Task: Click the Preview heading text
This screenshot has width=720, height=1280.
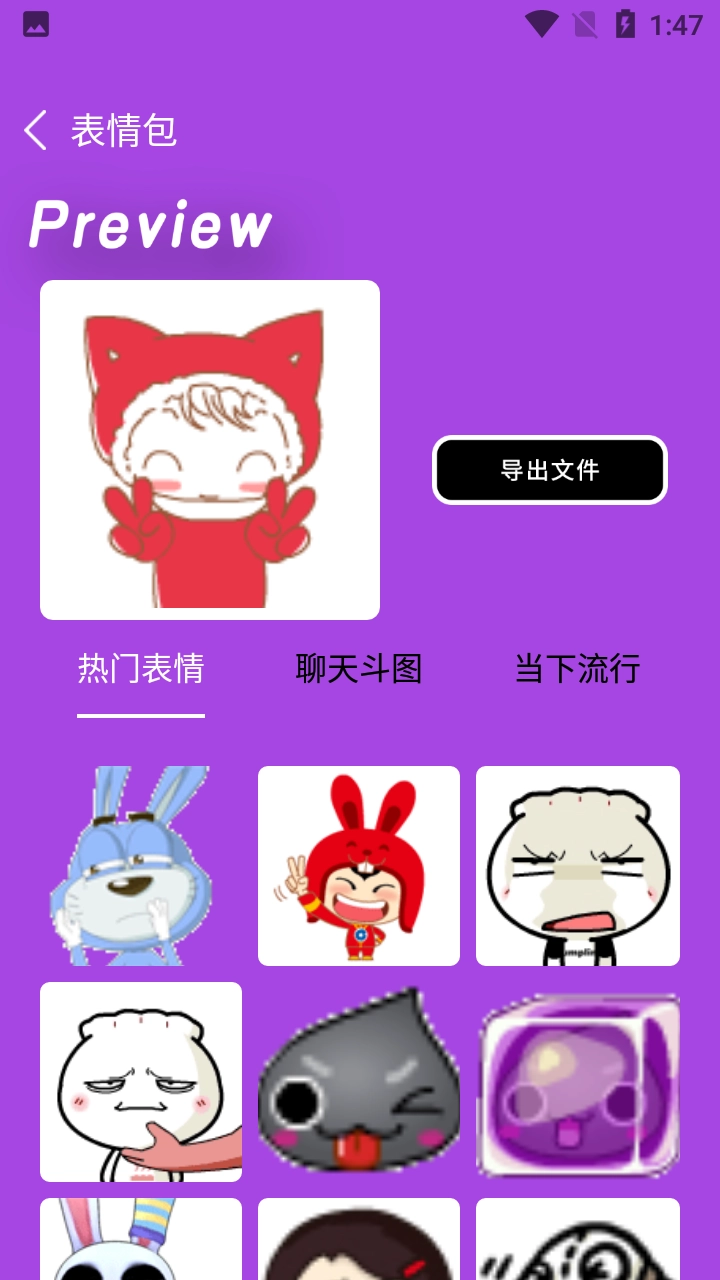Action: pos(150,225)
